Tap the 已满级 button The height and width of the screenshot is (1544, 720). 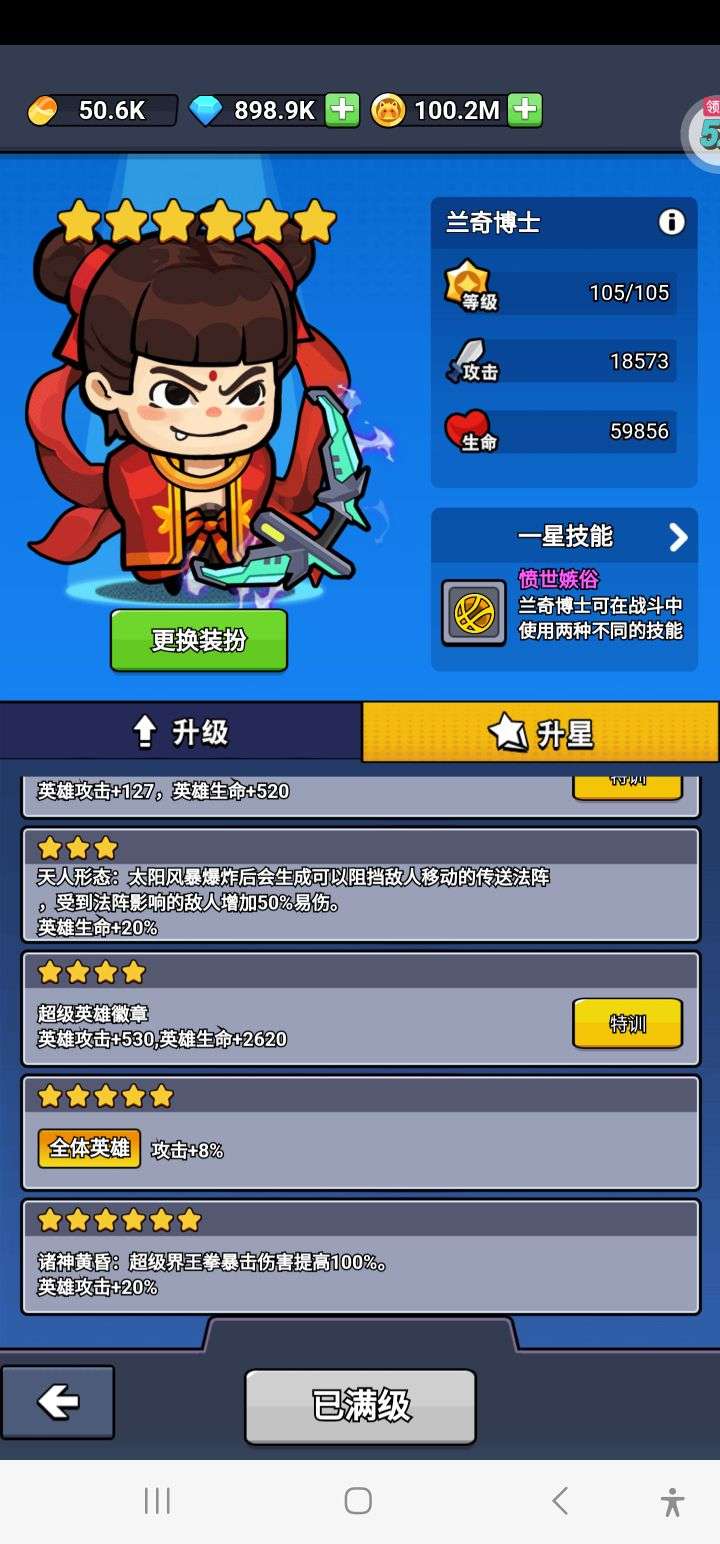(360, 1406)
